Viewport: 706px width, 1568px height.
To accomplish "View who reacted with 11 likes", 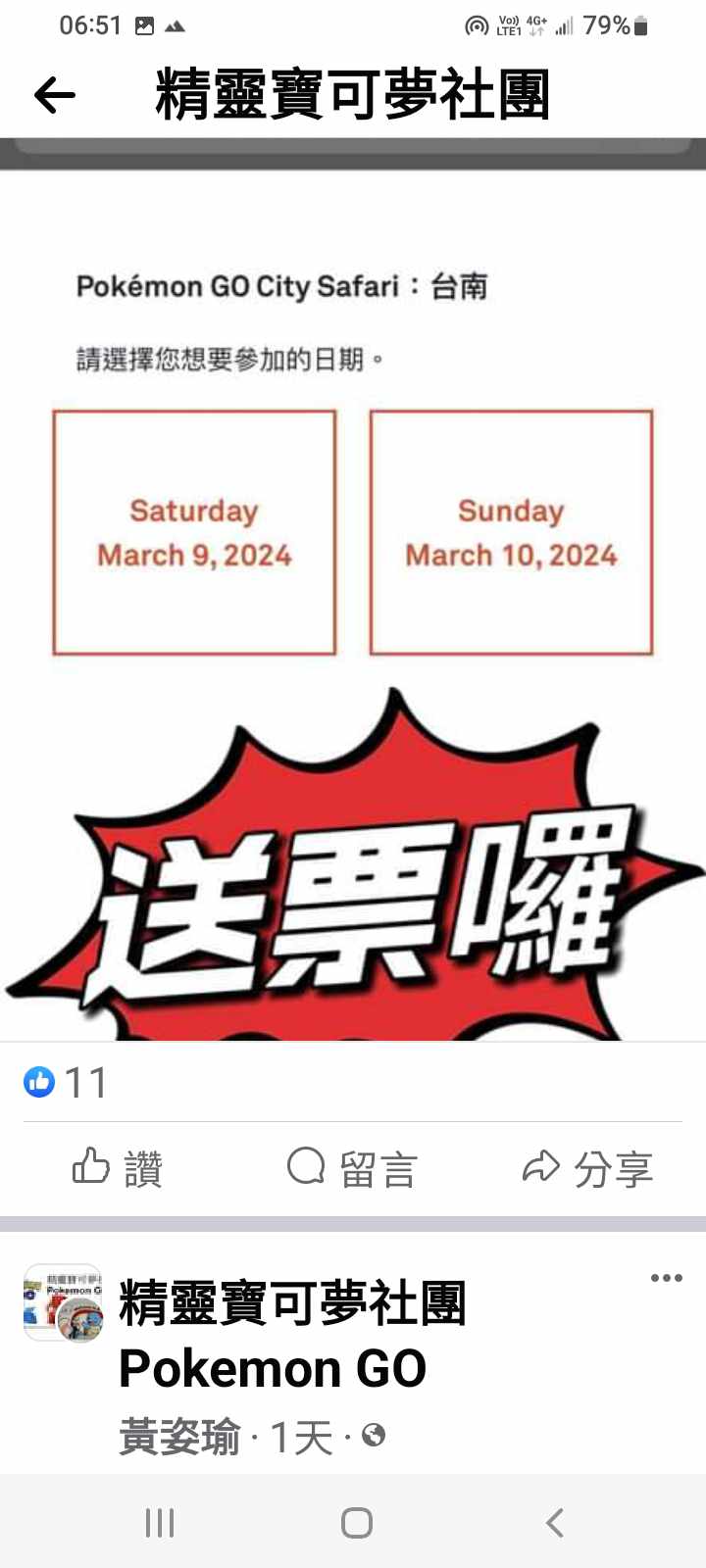I will point(67,1083).
